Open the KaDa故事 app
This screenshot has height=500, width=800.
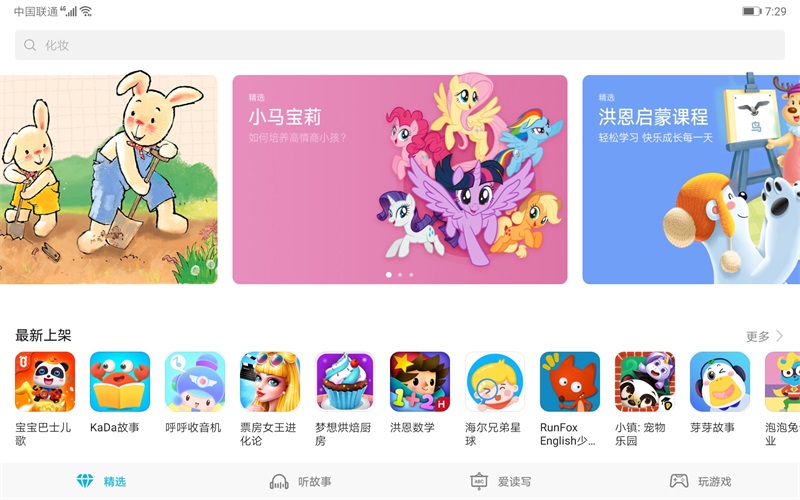point(119,382)
